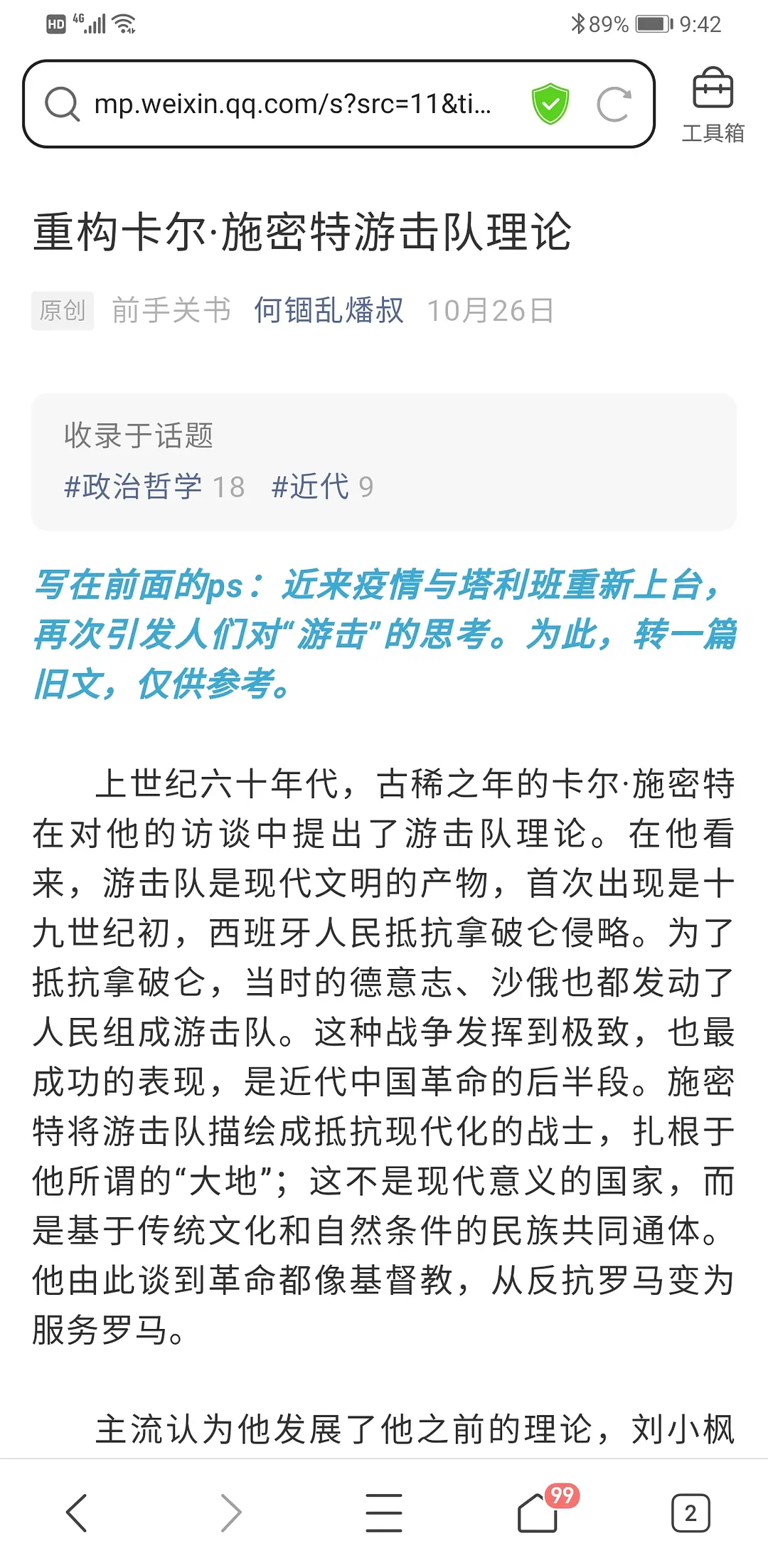768x1568 pixels.
Task: Open the #政治哲学 topic
Action: tap(133, 487)
